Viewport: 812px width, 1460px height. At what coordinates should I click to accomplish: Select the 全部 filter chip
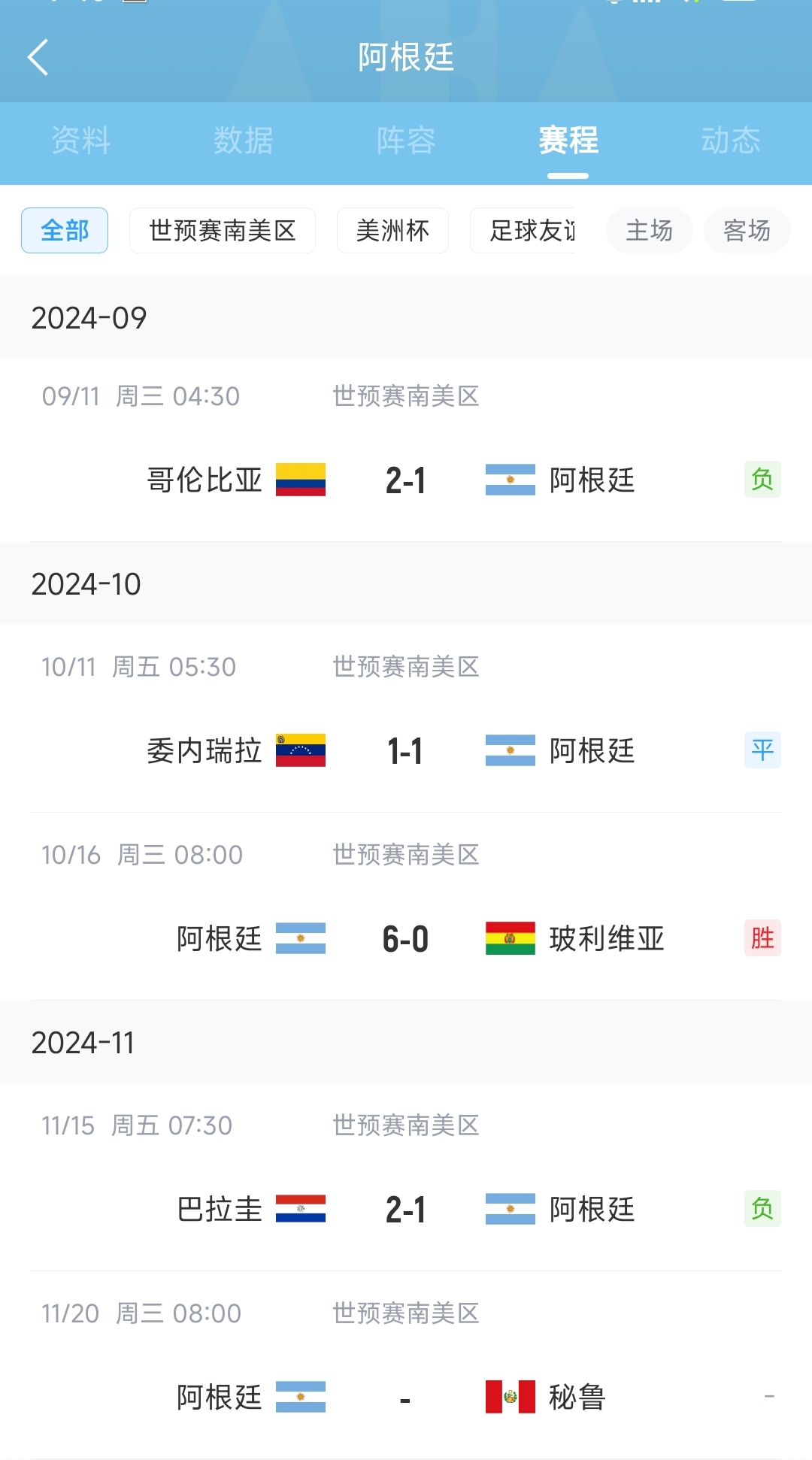pyautogui.click(x=65, y=231)
